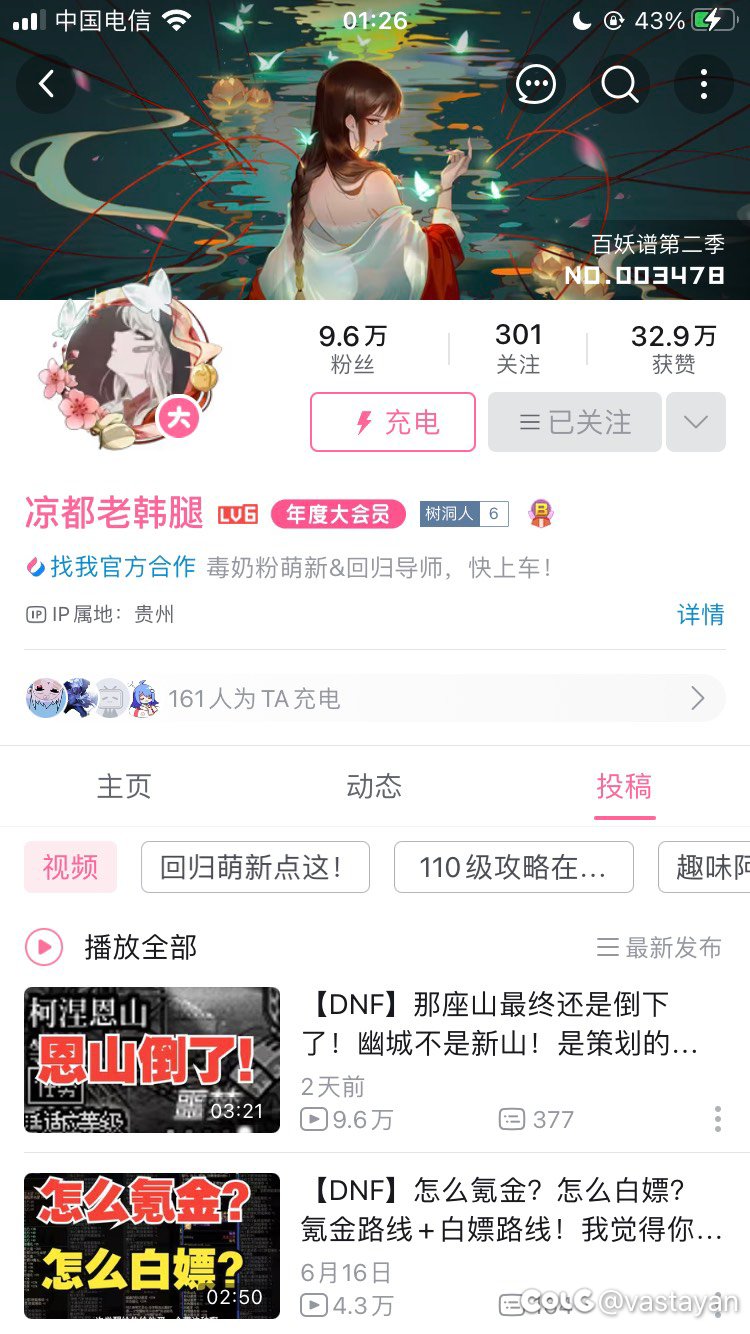Viewport: 750px width, 1334px height.
Task: Open the message chat bubble icon
Action: coord(535,84)
